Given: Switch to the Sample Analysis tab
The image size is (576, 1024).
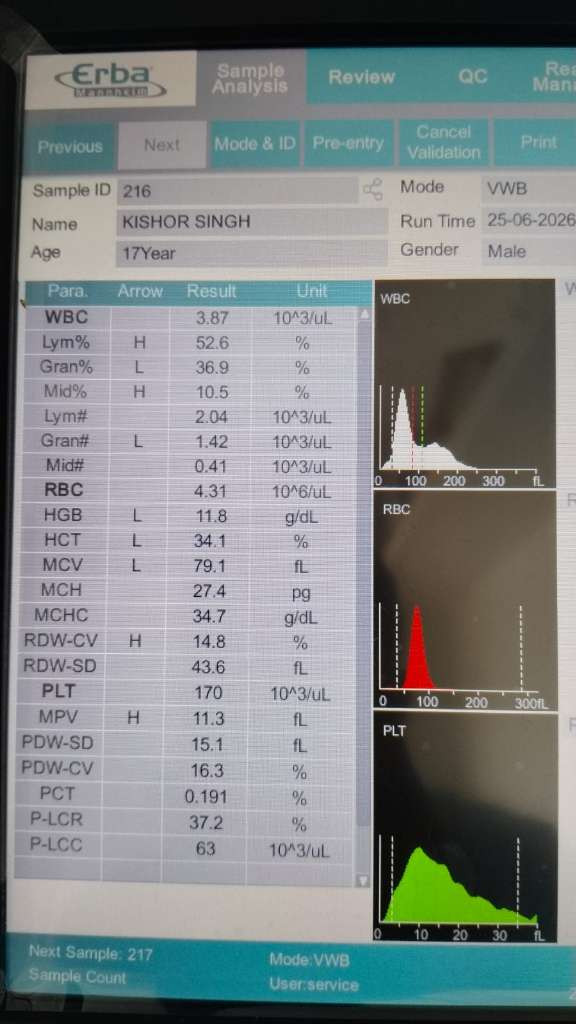Looking at the screenshot, I should click(251, 78).
